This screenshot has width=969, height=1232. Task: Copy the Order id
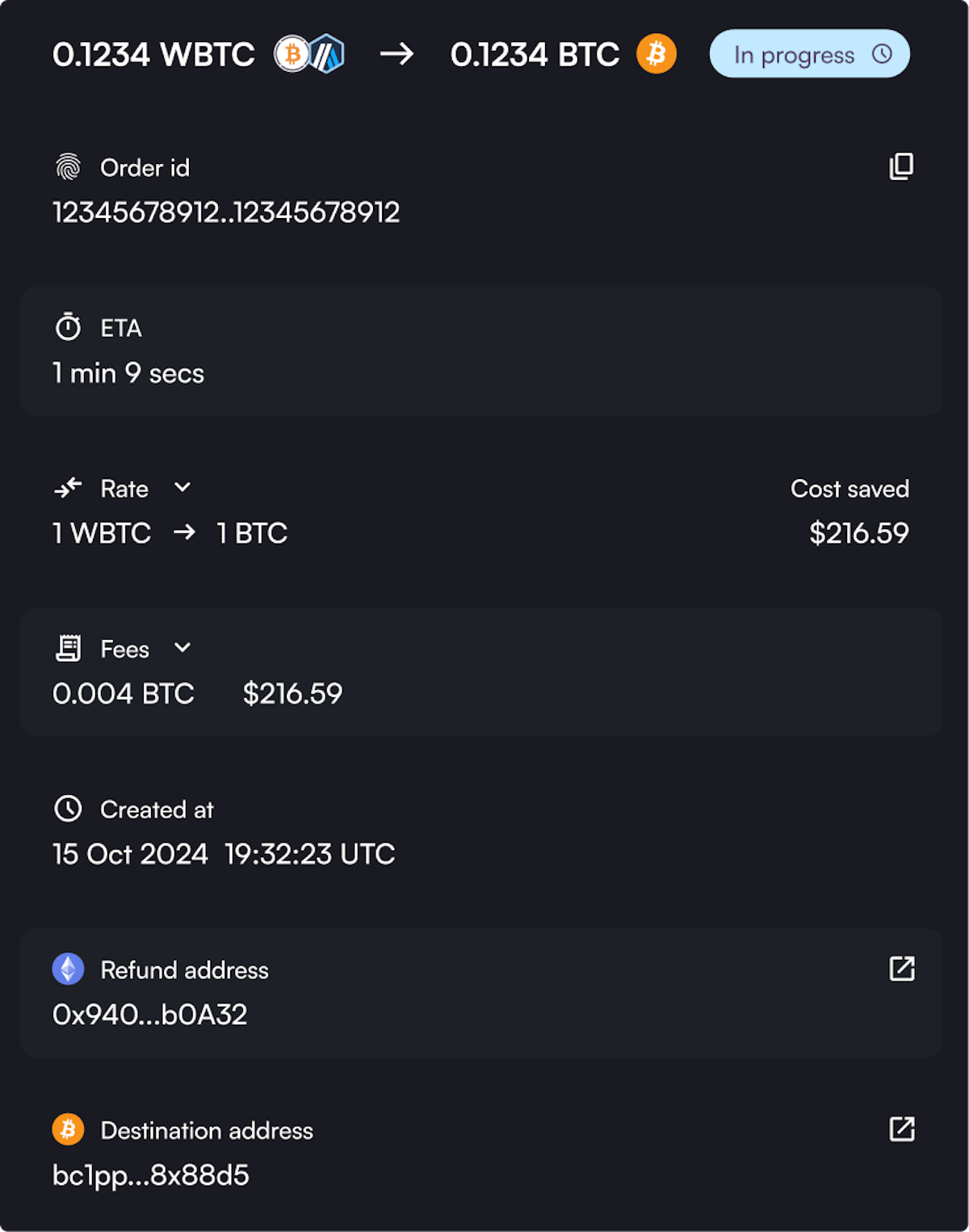[900, 166]
